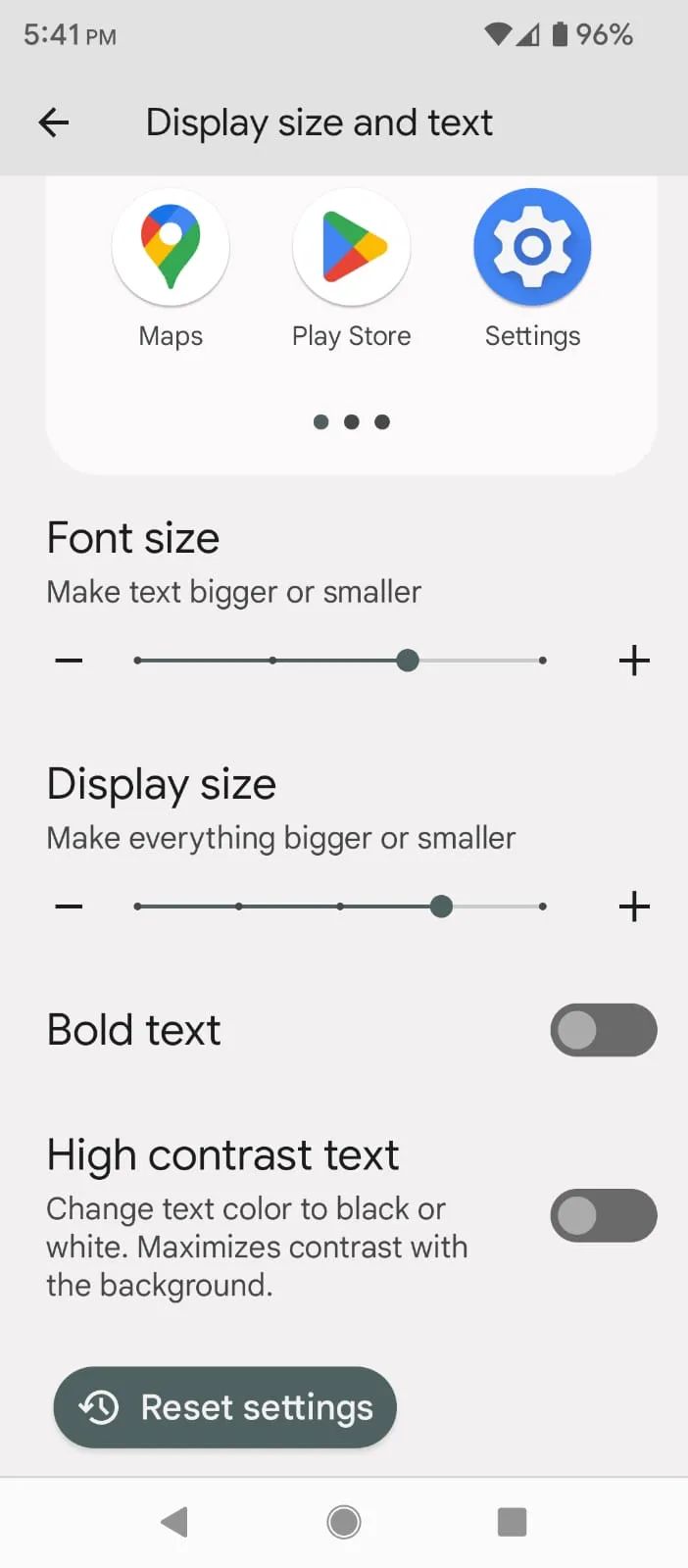Go back from Display size and text
This screenshot has width=688, height=1568.
pos(54,122)
